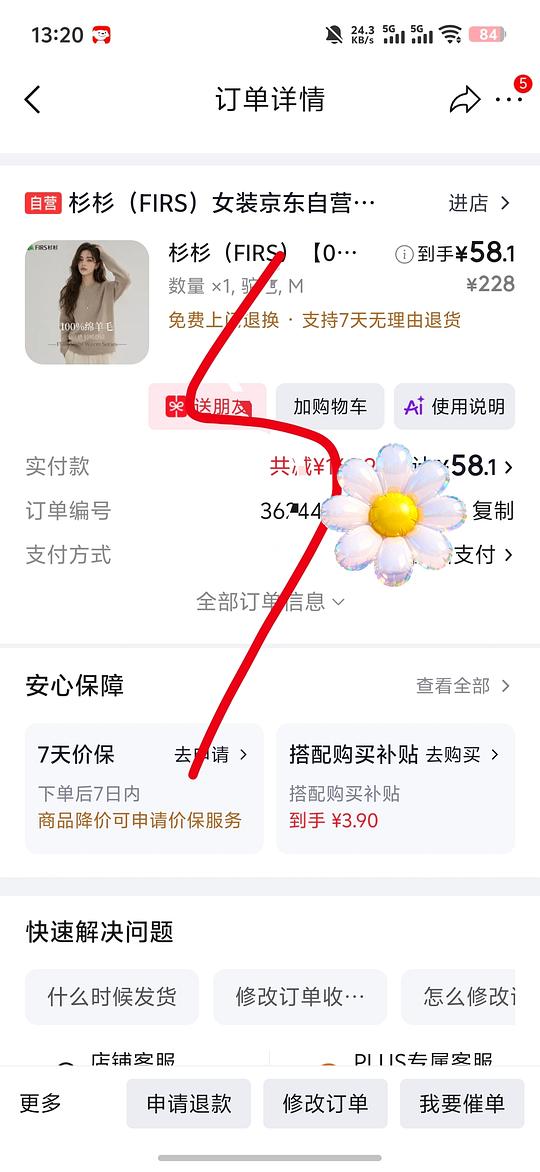Screen dimensions: 540x1172
Task: Open the info icon beside 到手 price
Action: 404,255
